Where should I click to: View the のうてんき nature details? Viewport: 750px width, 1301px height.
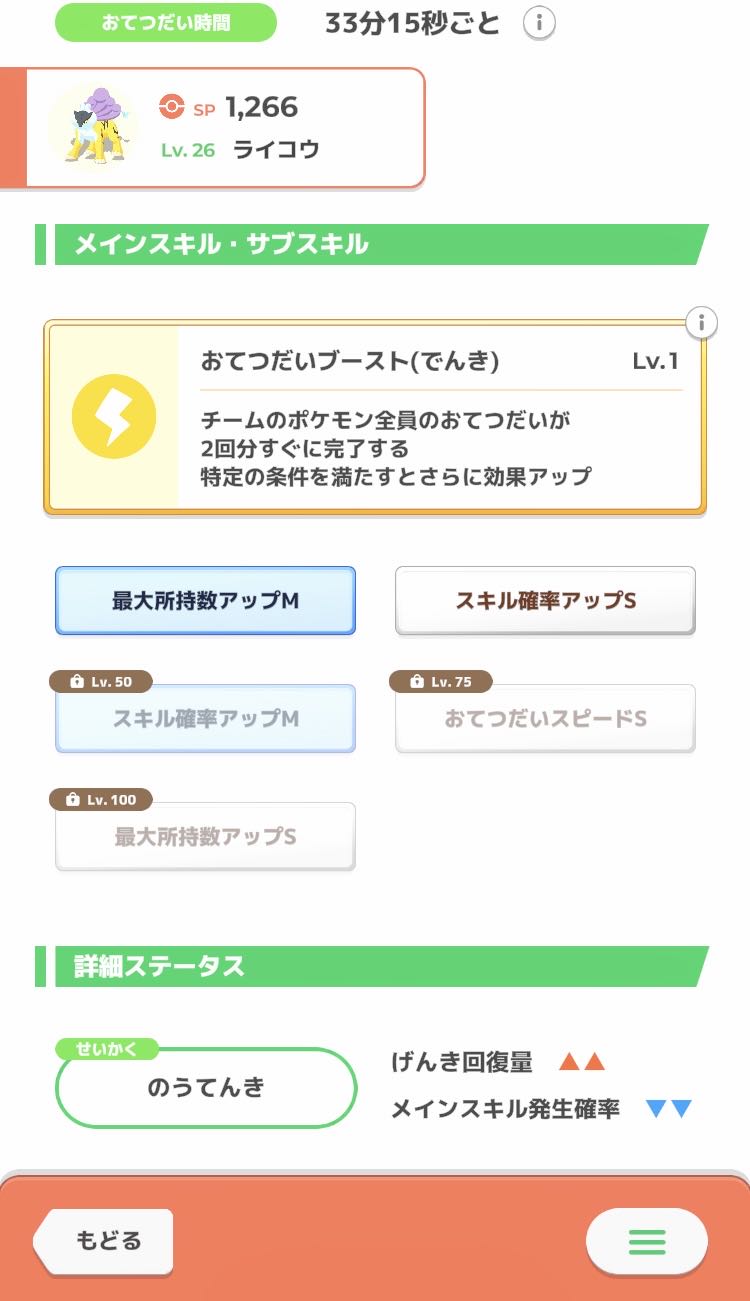coord(206,1088)
